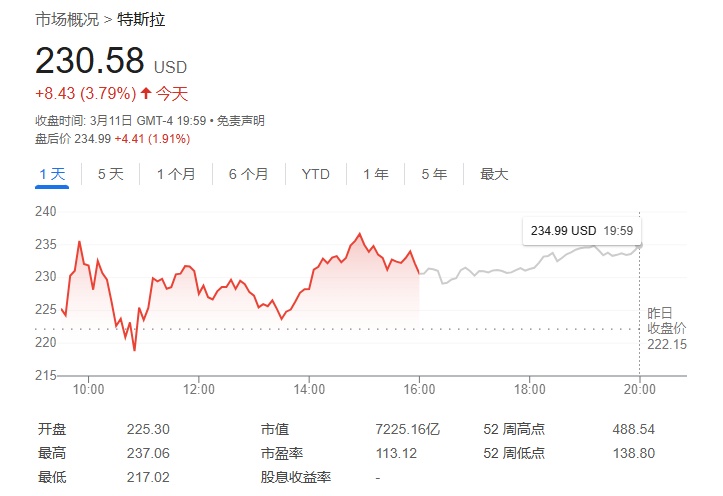Select the YTD tab
Viewport: 723px width, 496px height.
coord(315,174)
